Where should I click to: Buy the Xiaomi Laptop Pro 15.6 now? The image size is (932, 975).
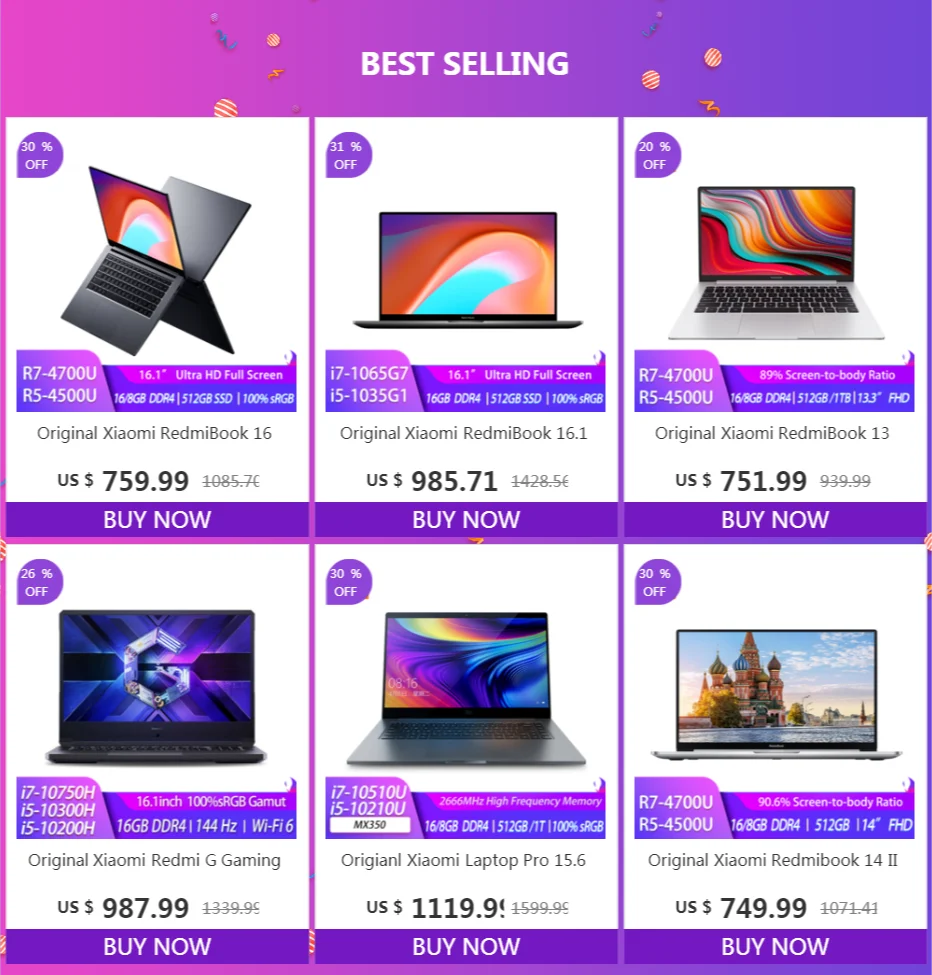click(x=466, y=946)
